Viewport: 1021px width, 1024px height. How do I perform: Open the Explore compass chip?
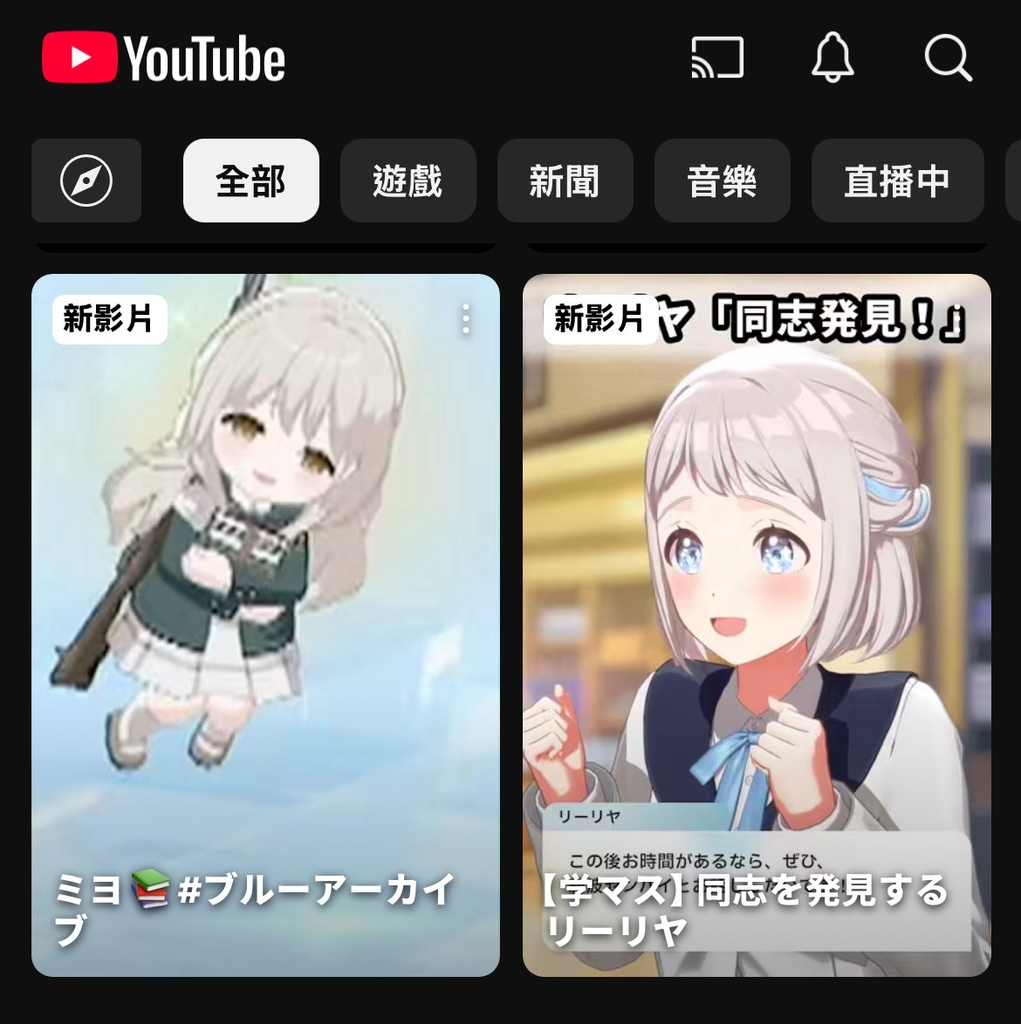(x=86, y=181)
